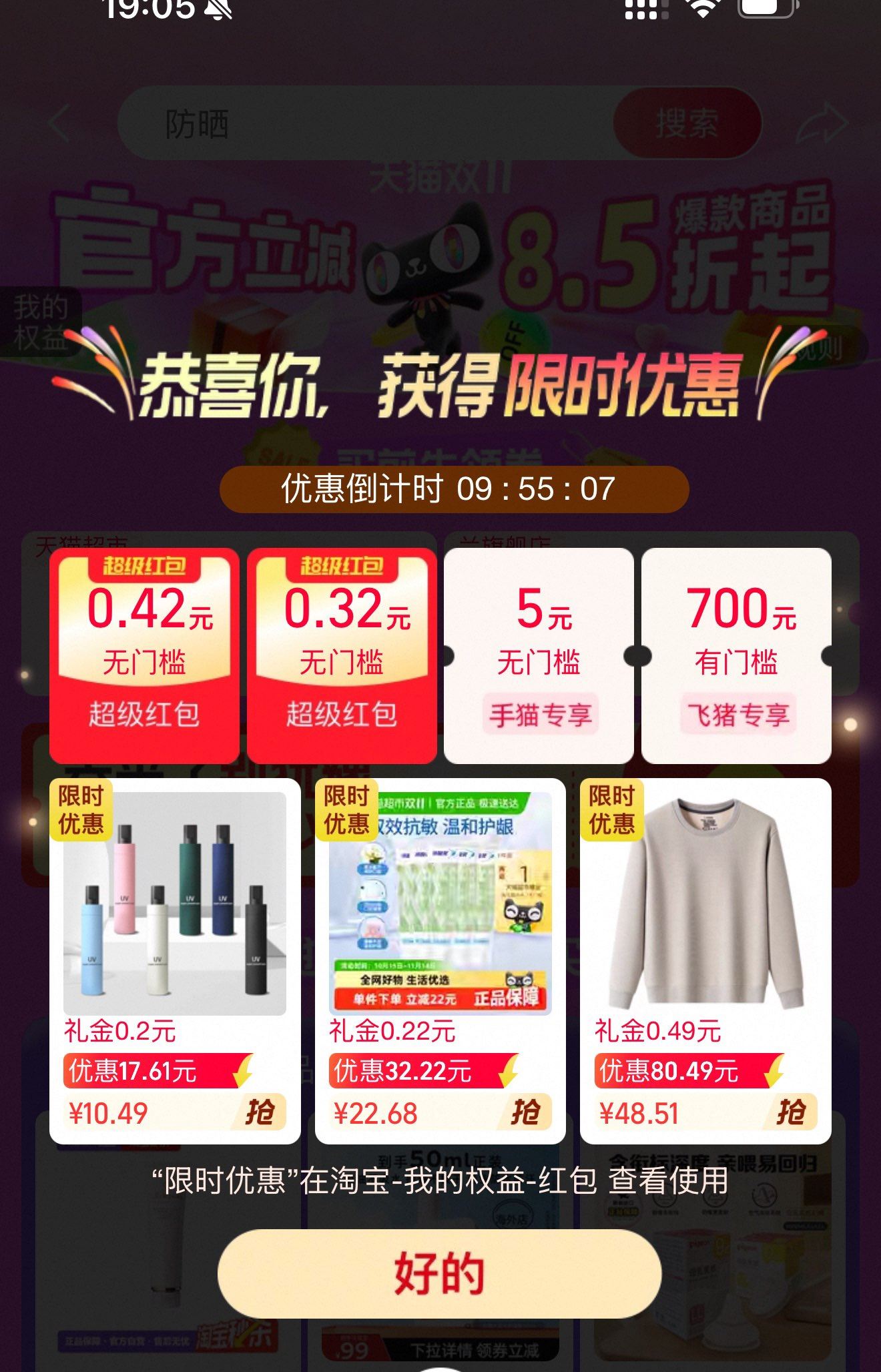Image resolution: width=881 pixels, height=1372 pixels.
Task: Open the tissue product priced ¥22.68
Action: 441,961
